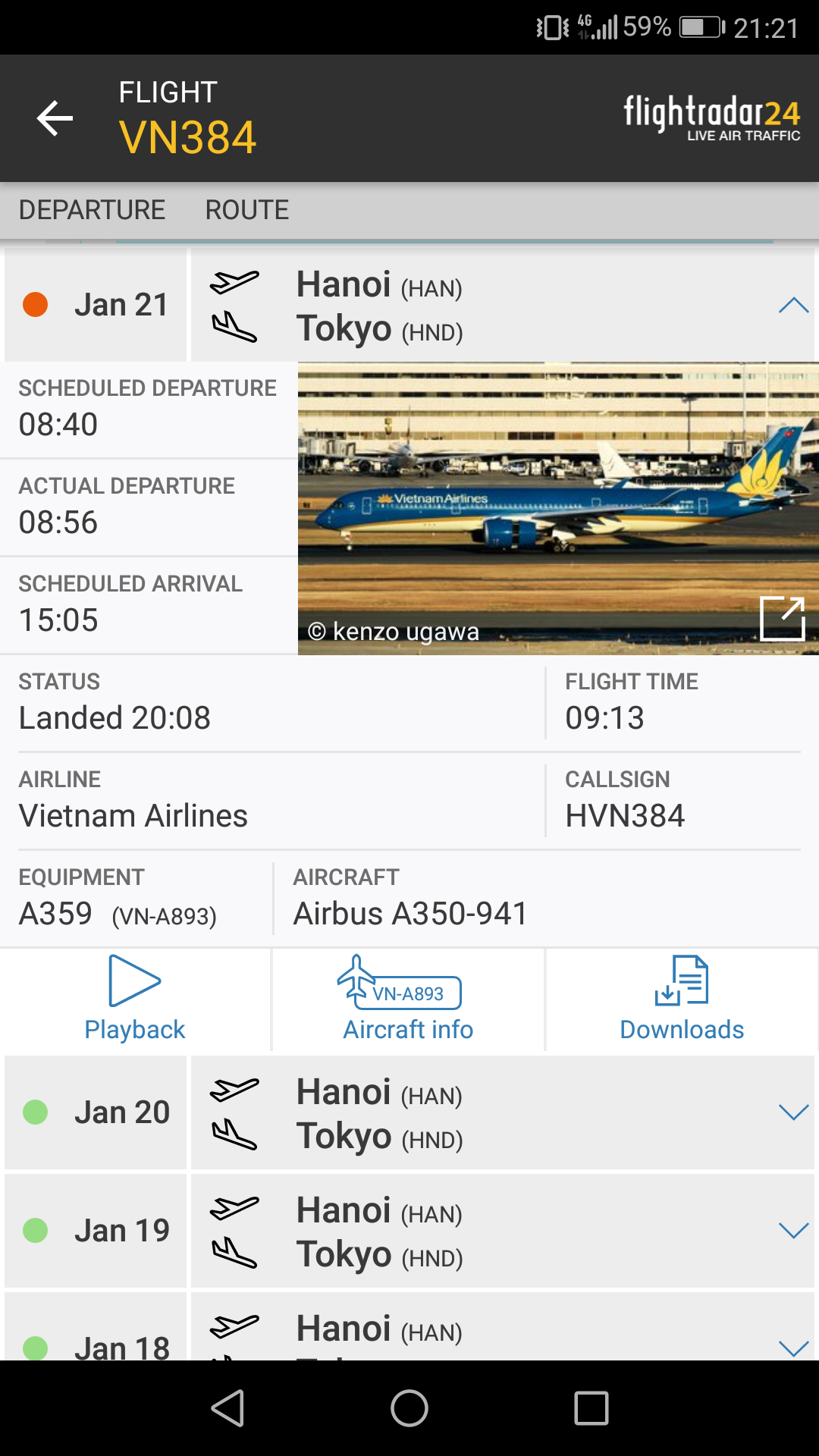Tap the system home button

pyautogui.click(x=409, y=1408)
